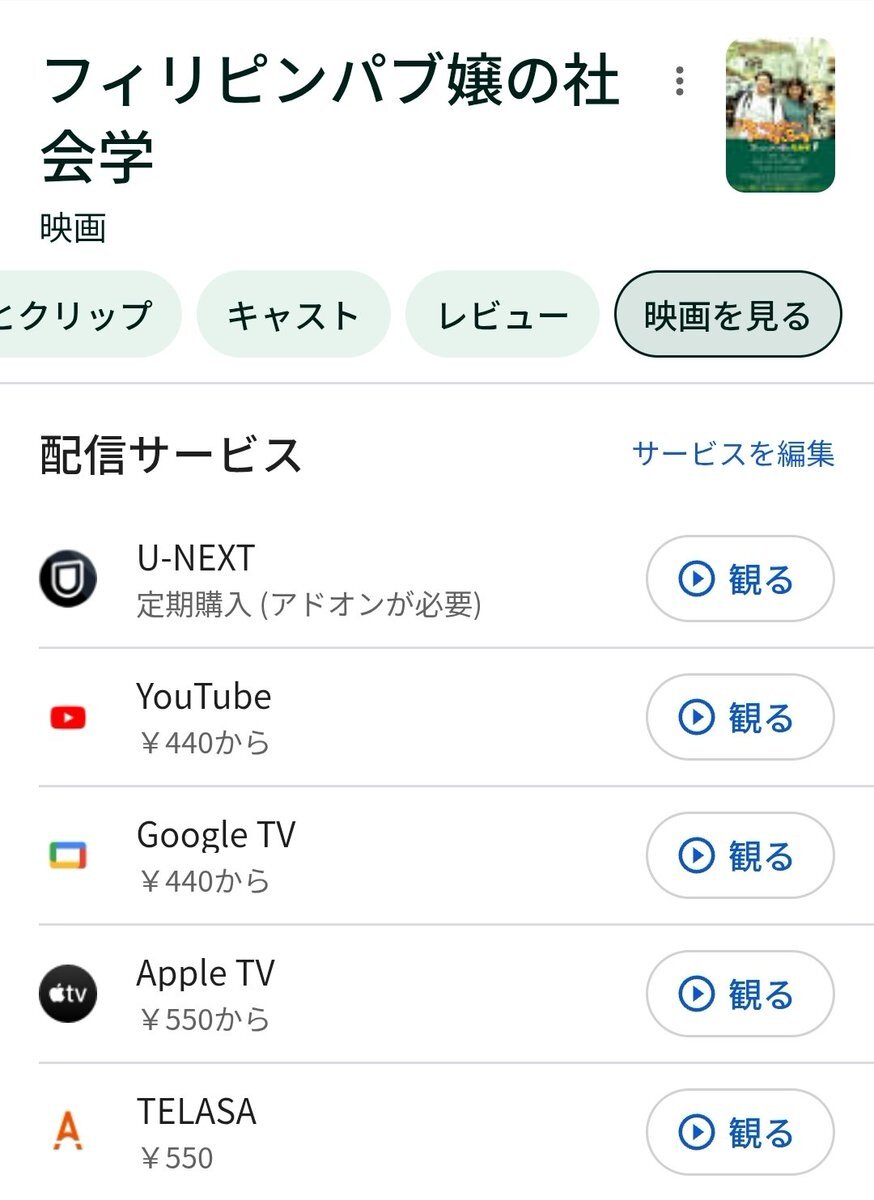Open the overflow menu beside the movie title
874x1200 pixels.
[680, 81]
